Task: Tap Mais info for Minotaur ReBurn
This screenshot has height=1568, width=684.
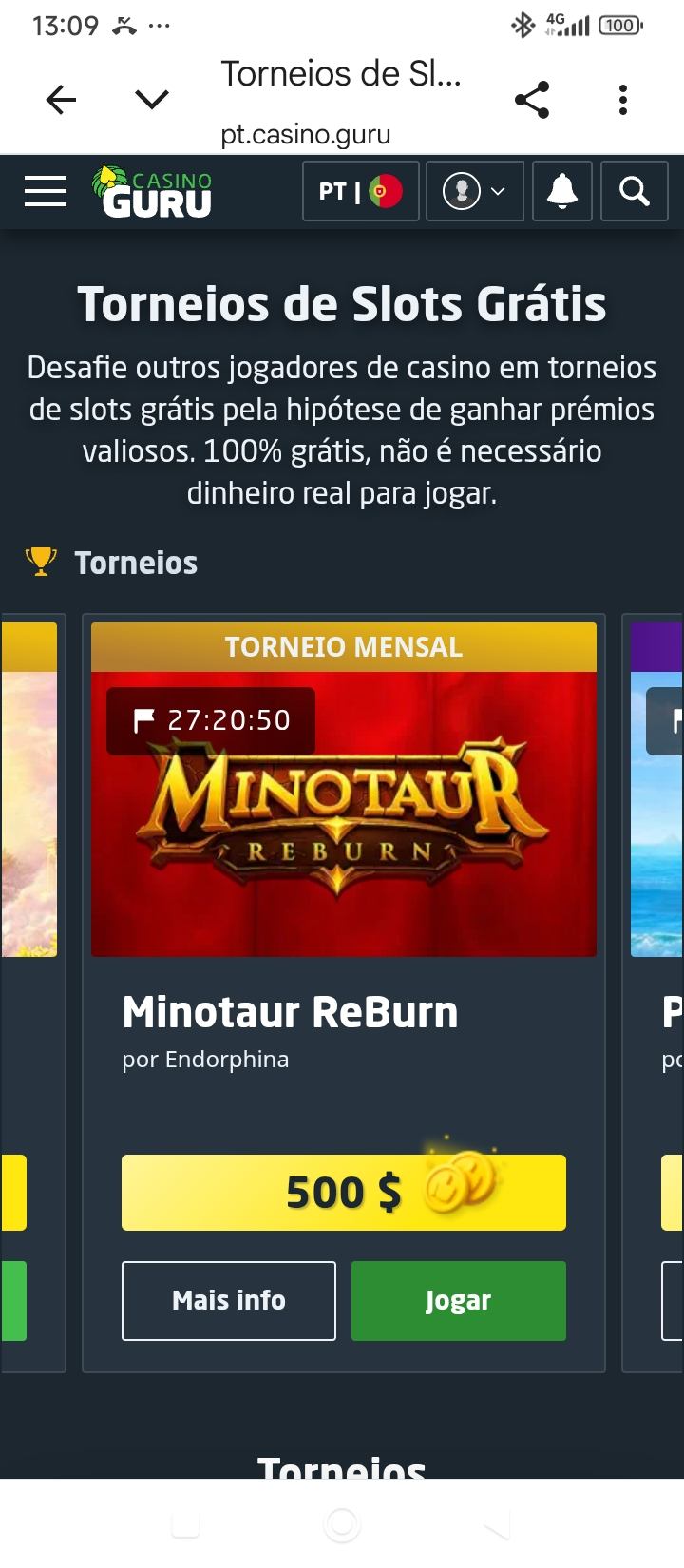Action: pos(229,1301)
